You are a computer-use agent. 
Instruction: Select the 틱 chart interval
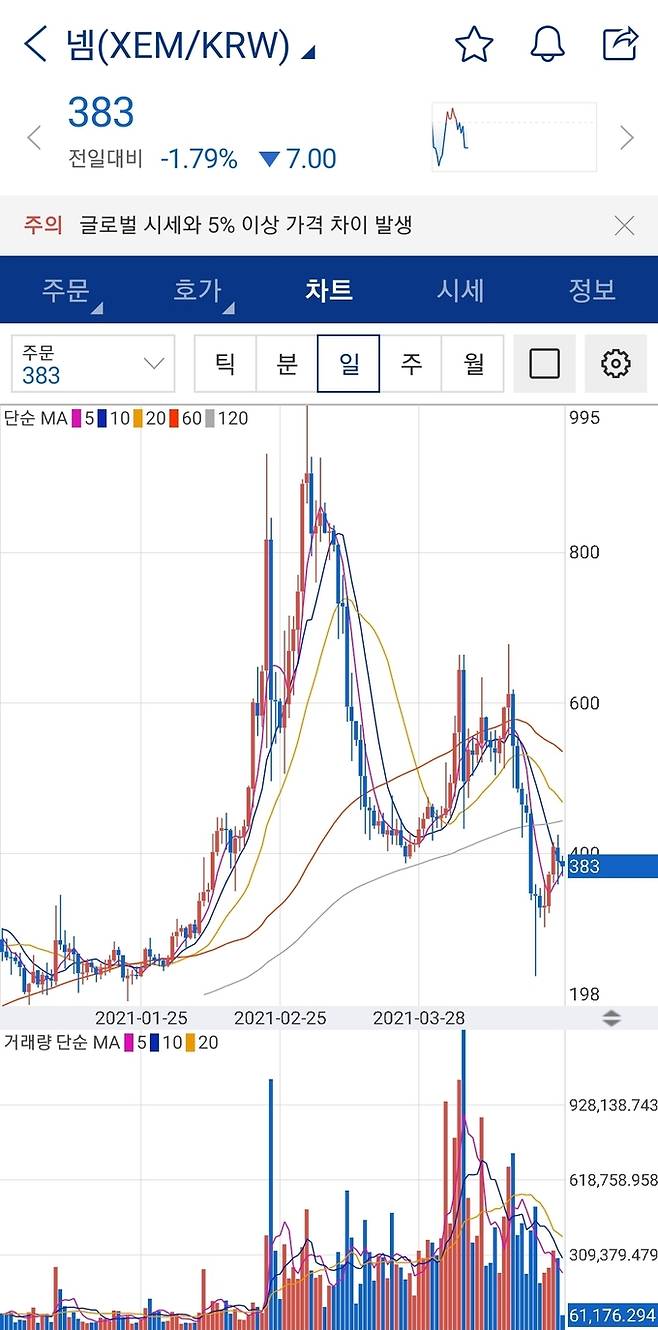click(225, 364)
